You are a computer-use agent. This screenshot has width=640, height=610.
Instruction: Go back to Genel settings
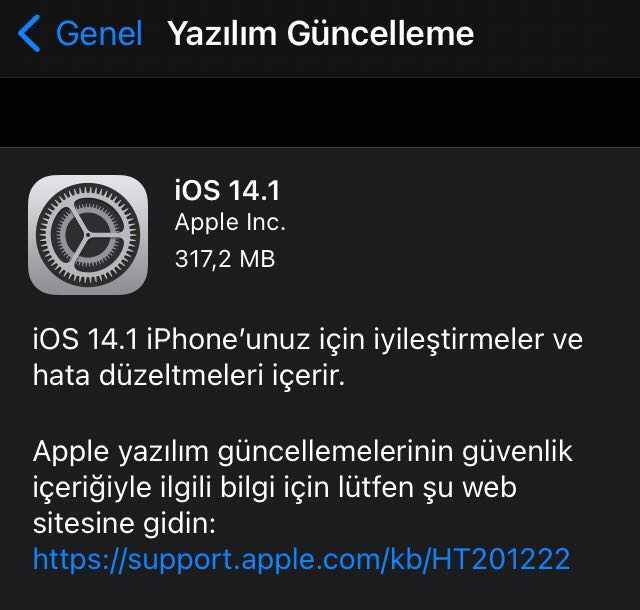coord(80,34)
